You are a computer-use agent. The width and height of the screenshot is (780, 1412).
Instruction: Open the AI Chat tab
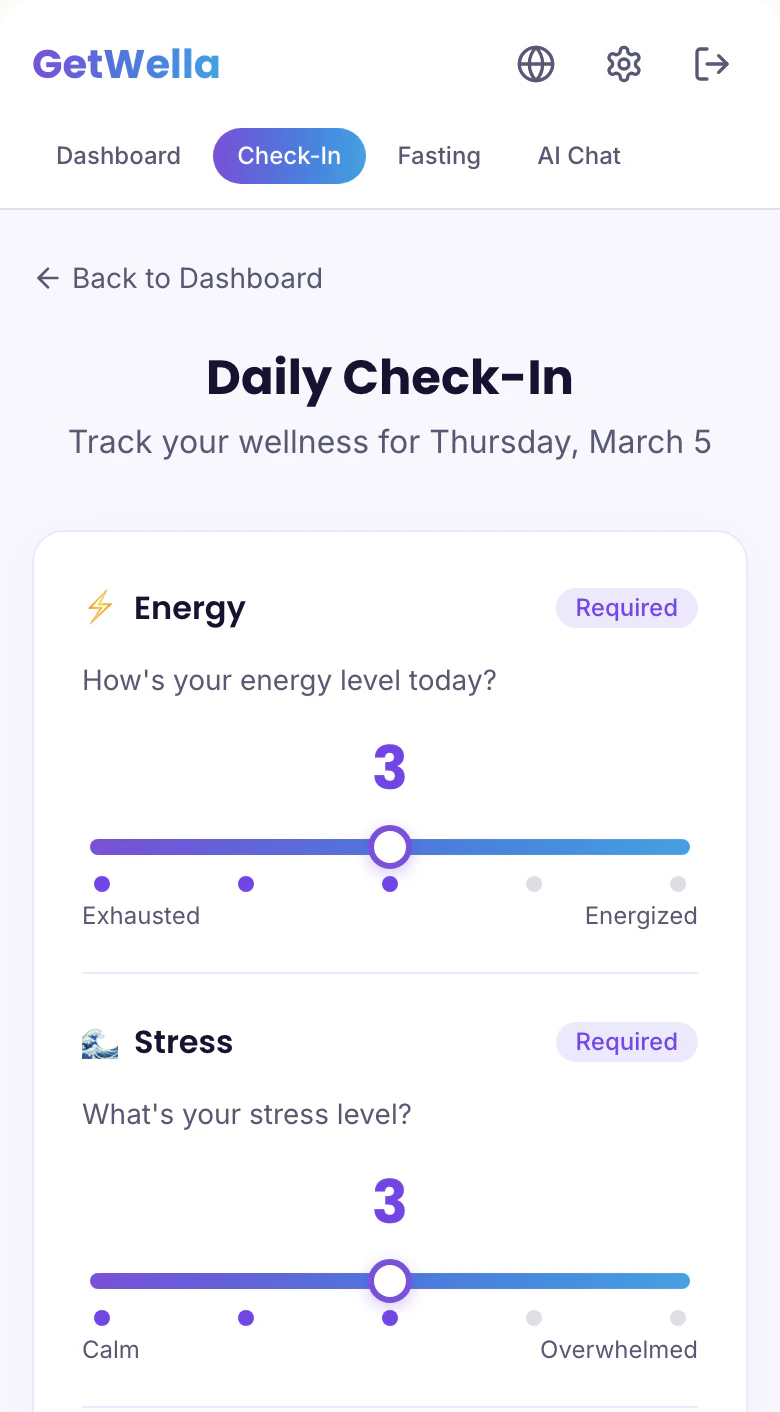pyautogui.click(x=579, y=156)
